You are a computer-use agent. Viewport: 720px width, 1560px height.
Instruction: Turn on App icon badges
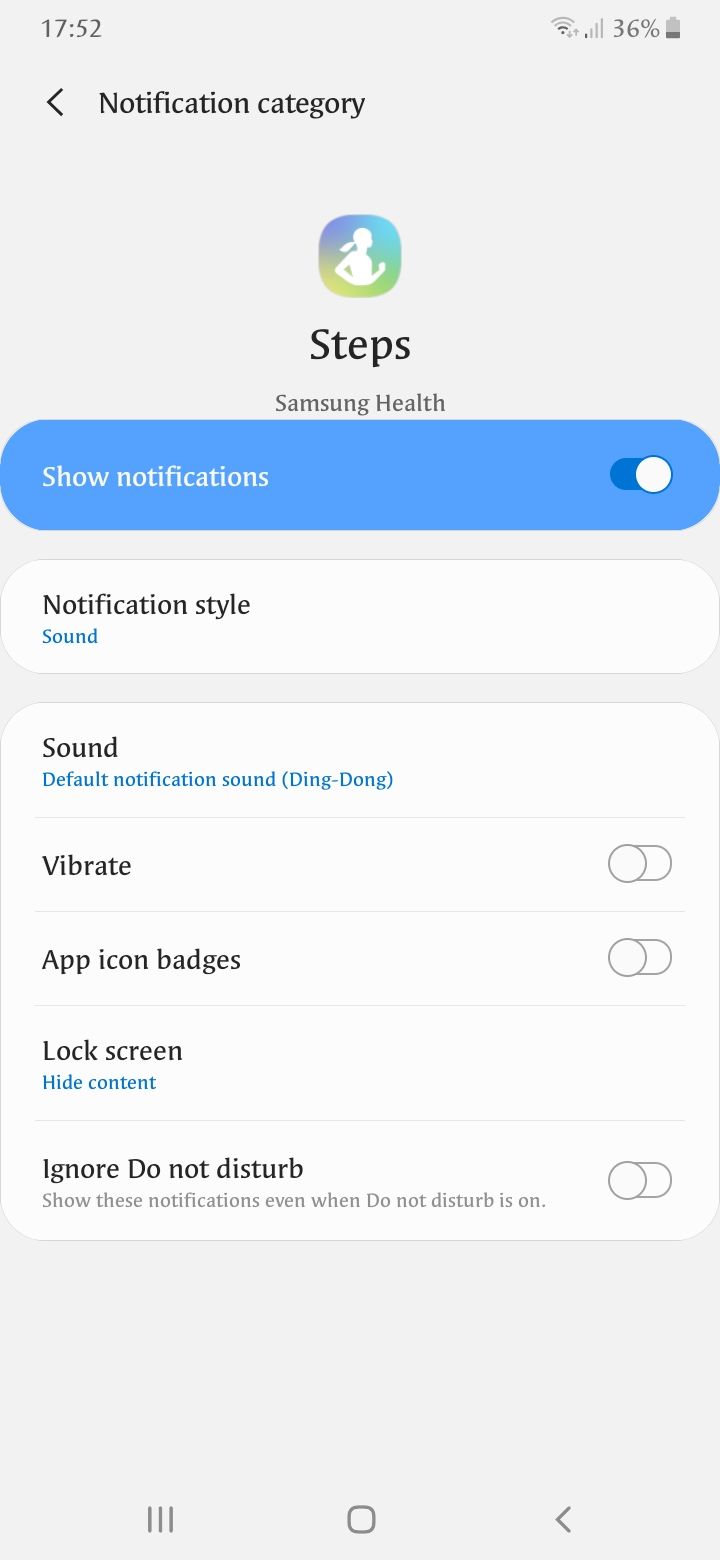pos(640,957)
